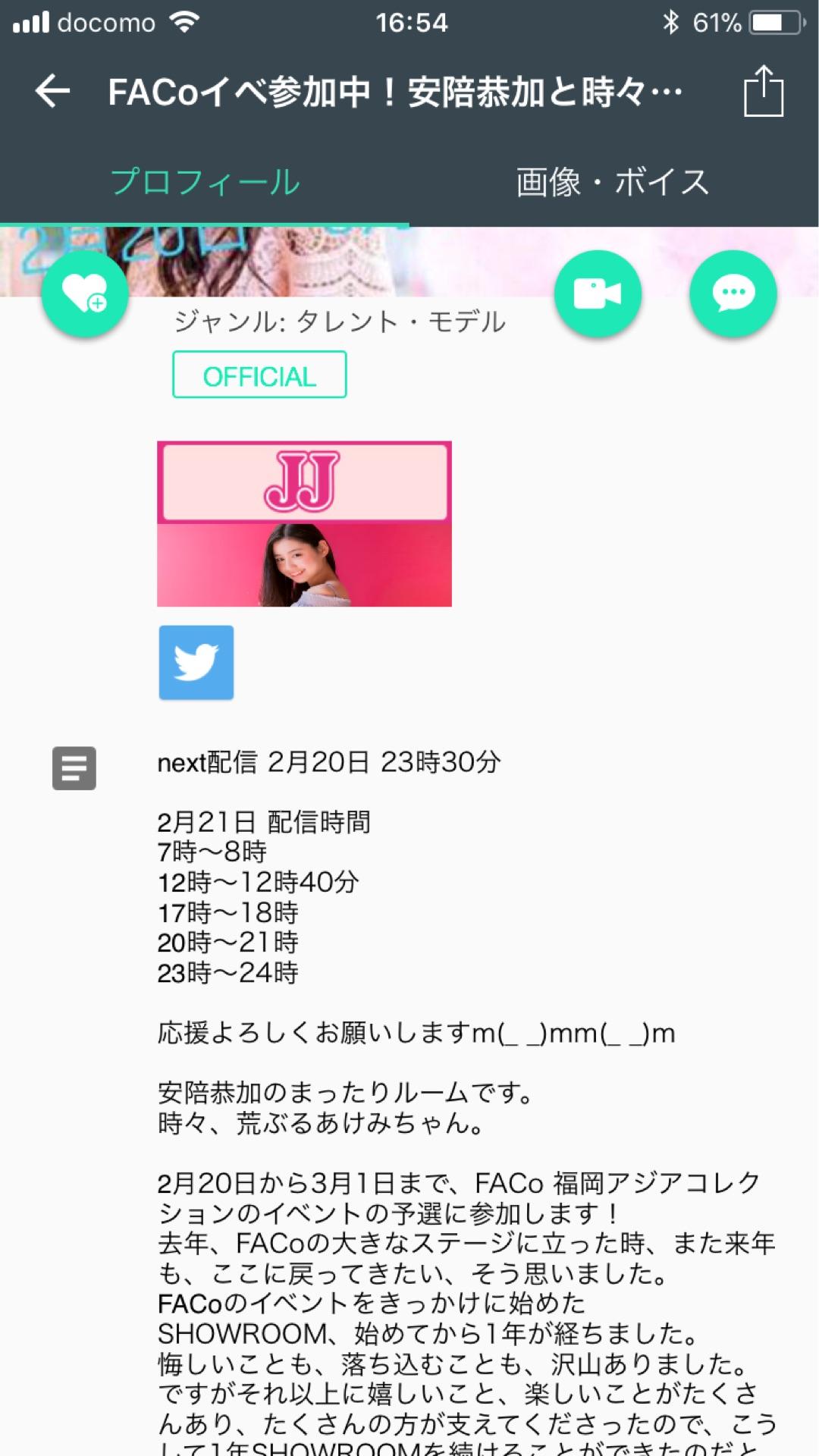Switch to the 画像・ボイス tab
Screen dimensions: 819x1456
613,182
